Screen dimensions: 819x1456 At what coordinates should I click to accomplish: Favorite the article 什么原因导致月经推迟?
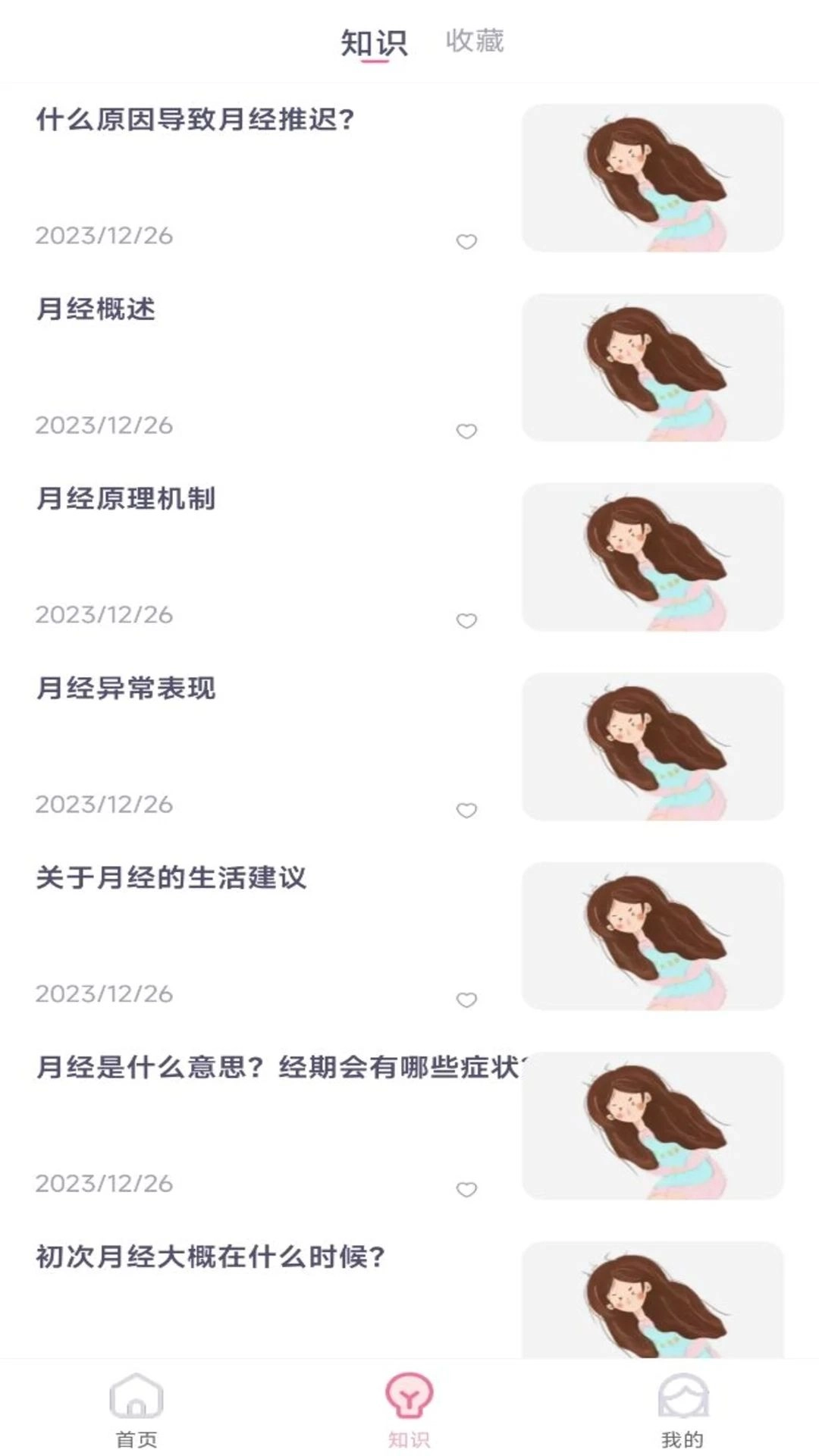coord(466,243)
